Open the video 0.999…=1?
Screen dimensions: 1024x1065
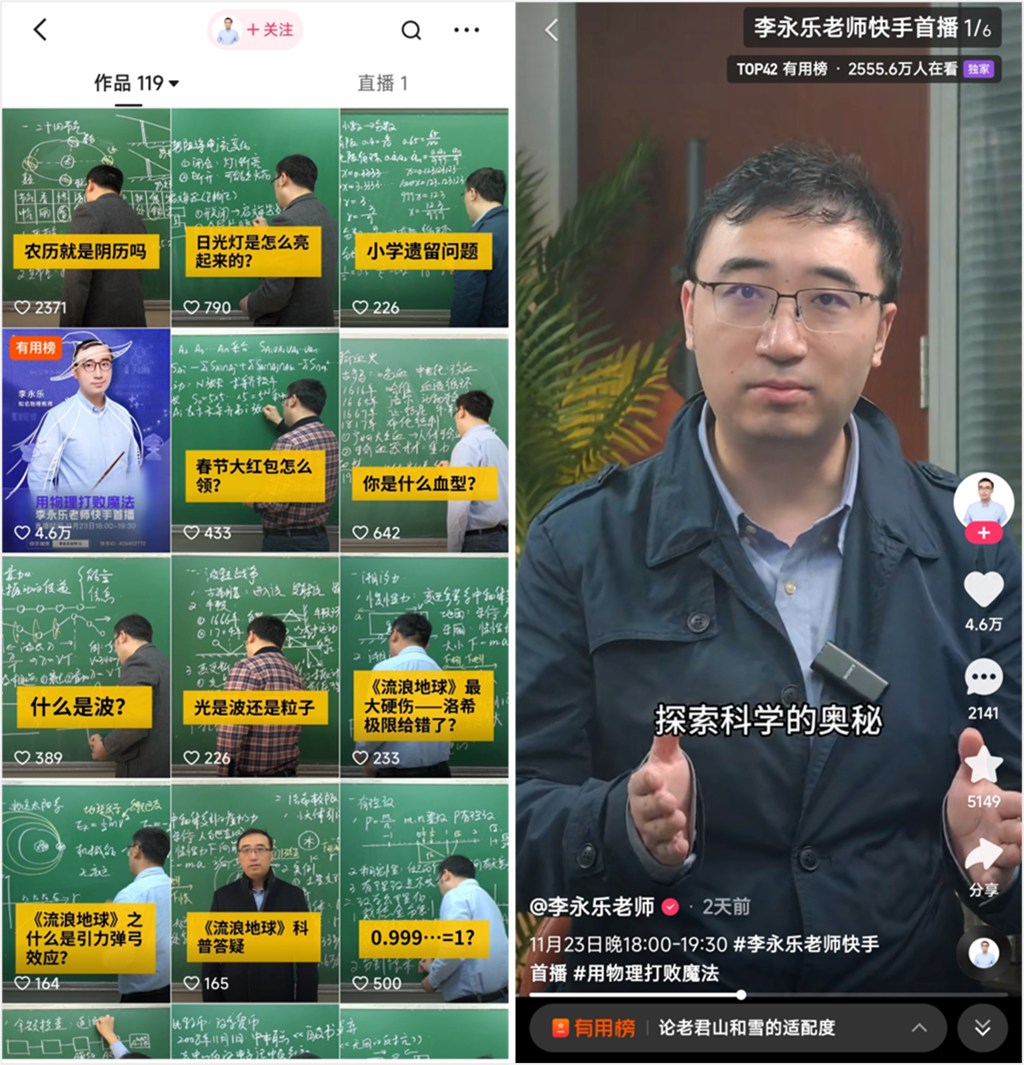coord(424,892)
